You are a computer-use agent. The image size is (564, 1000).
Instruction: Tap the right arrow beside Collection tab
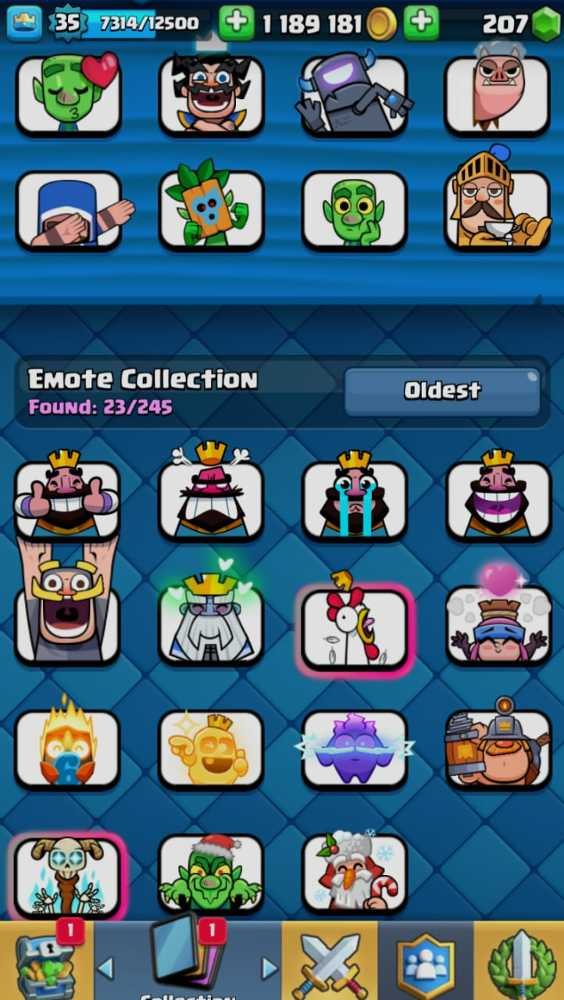[269, 969]
